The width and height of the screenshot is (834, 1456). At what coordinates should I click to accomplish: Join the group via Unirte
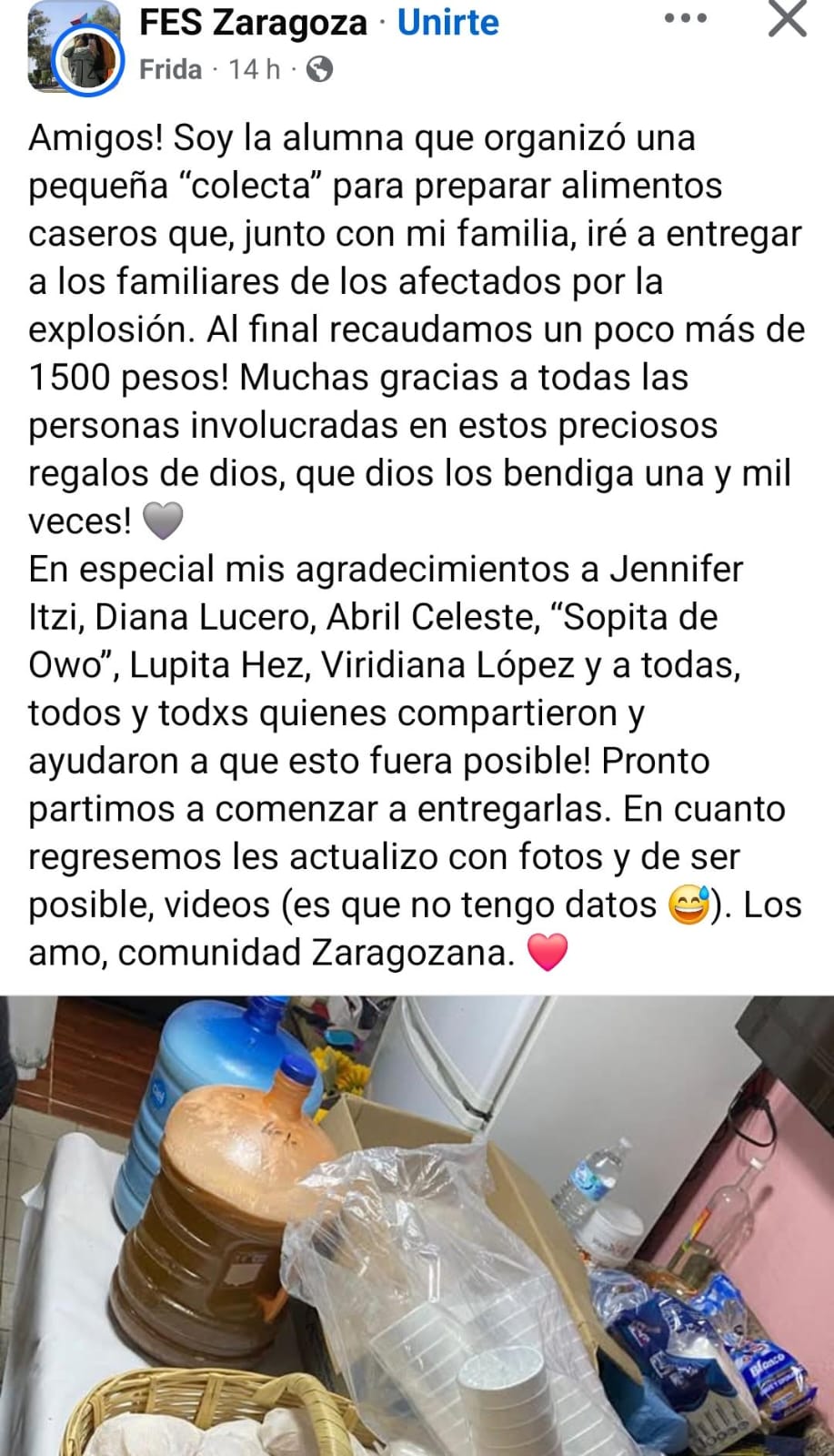coord(447,23)
